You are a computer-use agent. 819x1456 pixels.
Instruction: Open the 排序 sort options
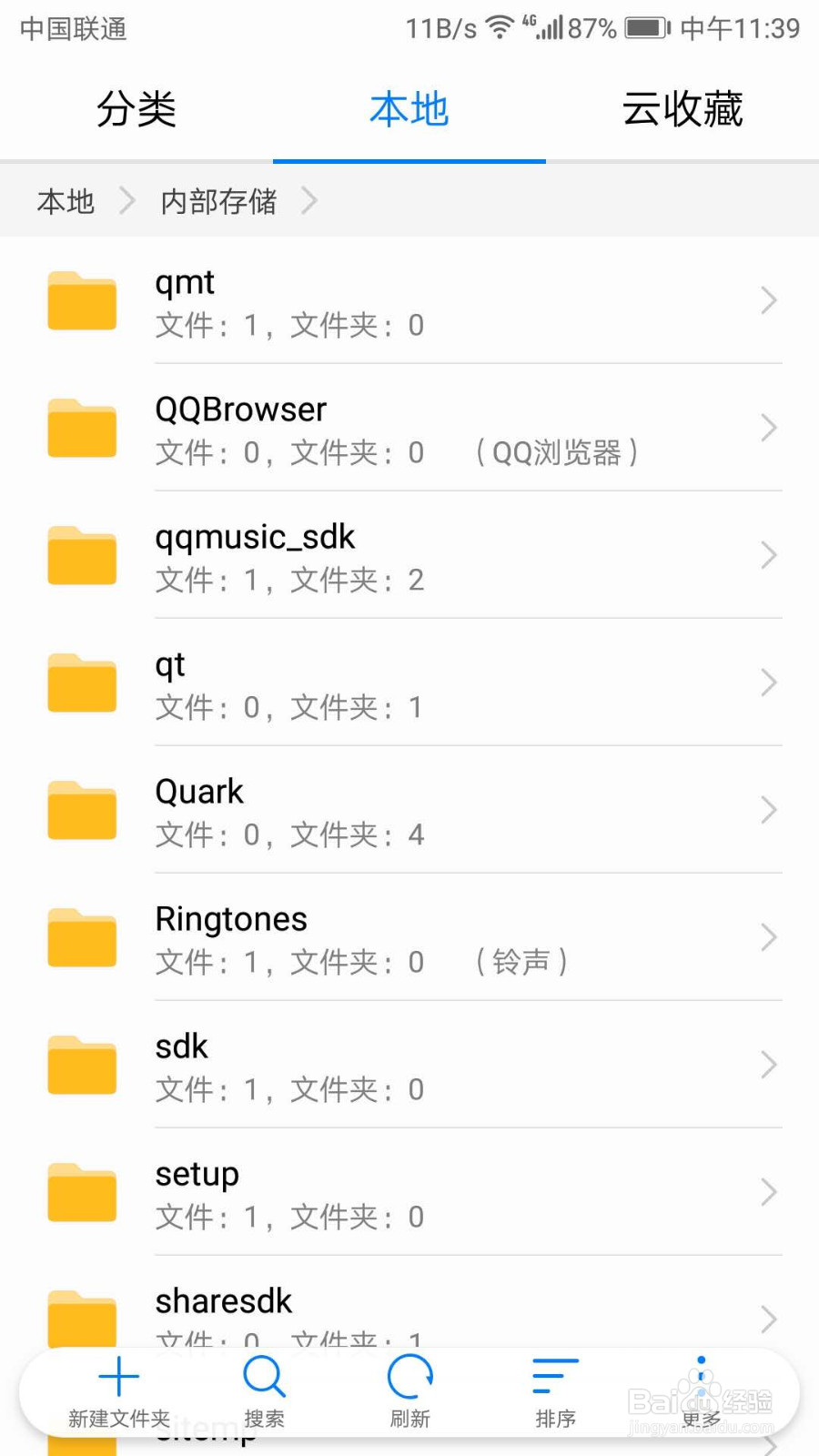[556, 1392]
